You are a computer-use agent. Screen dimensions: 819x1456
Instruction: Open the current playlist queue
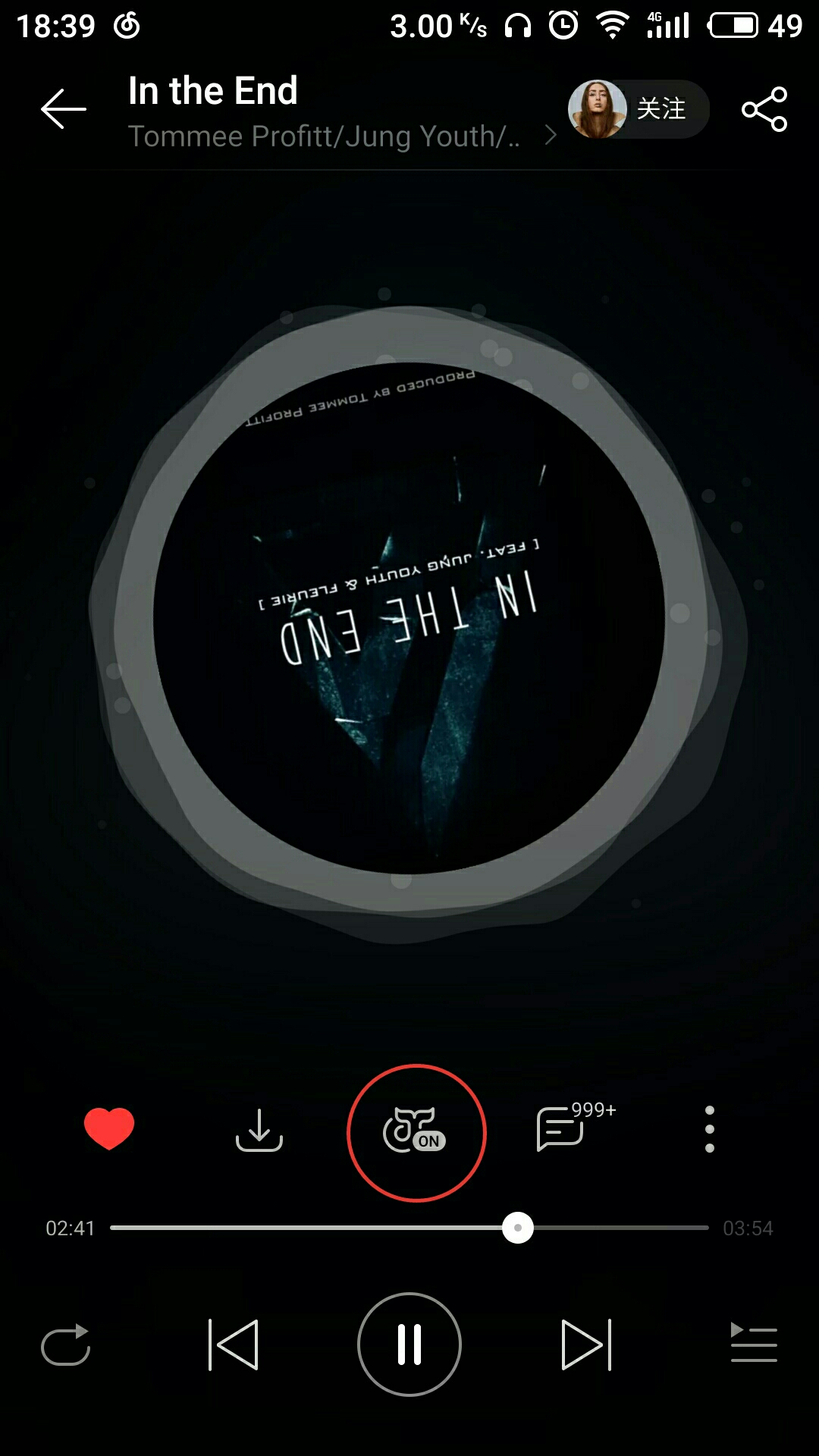(x=753, y=1343)
